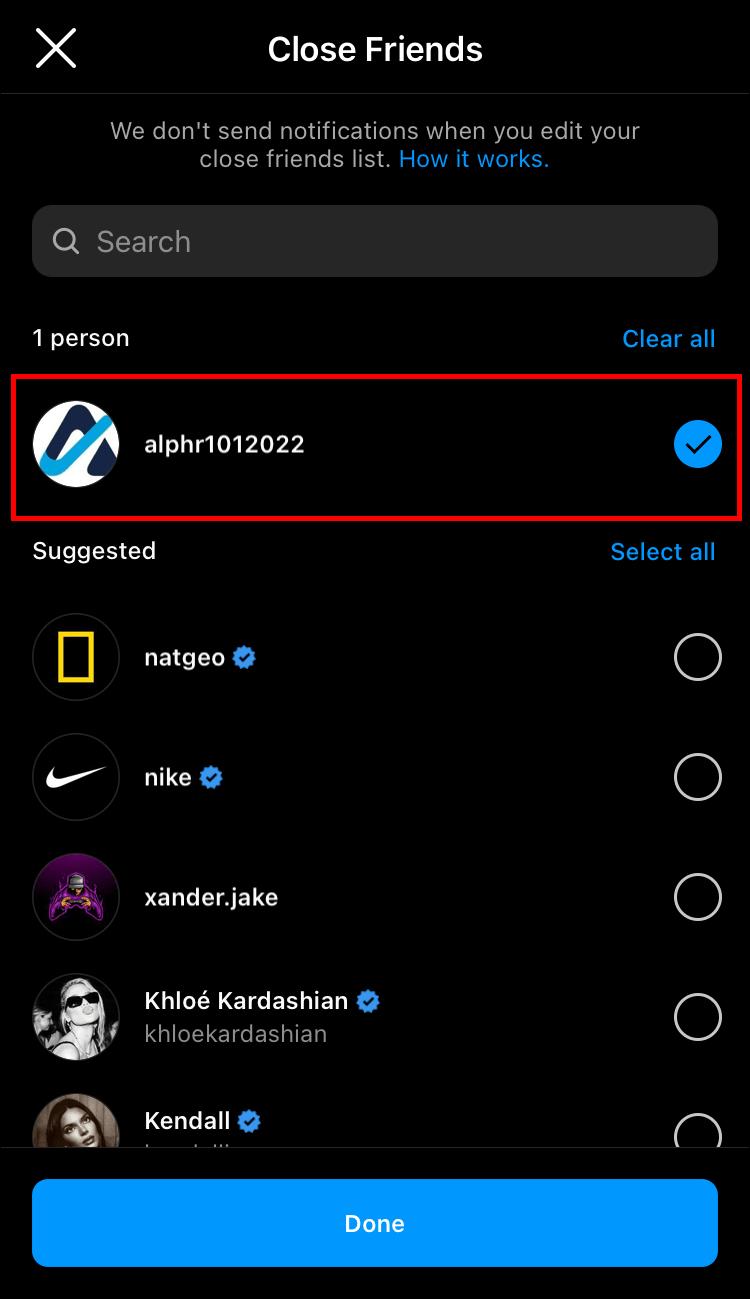The image size is (750, 1299).
Task: Select natgeo as a close friend
Action: (697, 657)
